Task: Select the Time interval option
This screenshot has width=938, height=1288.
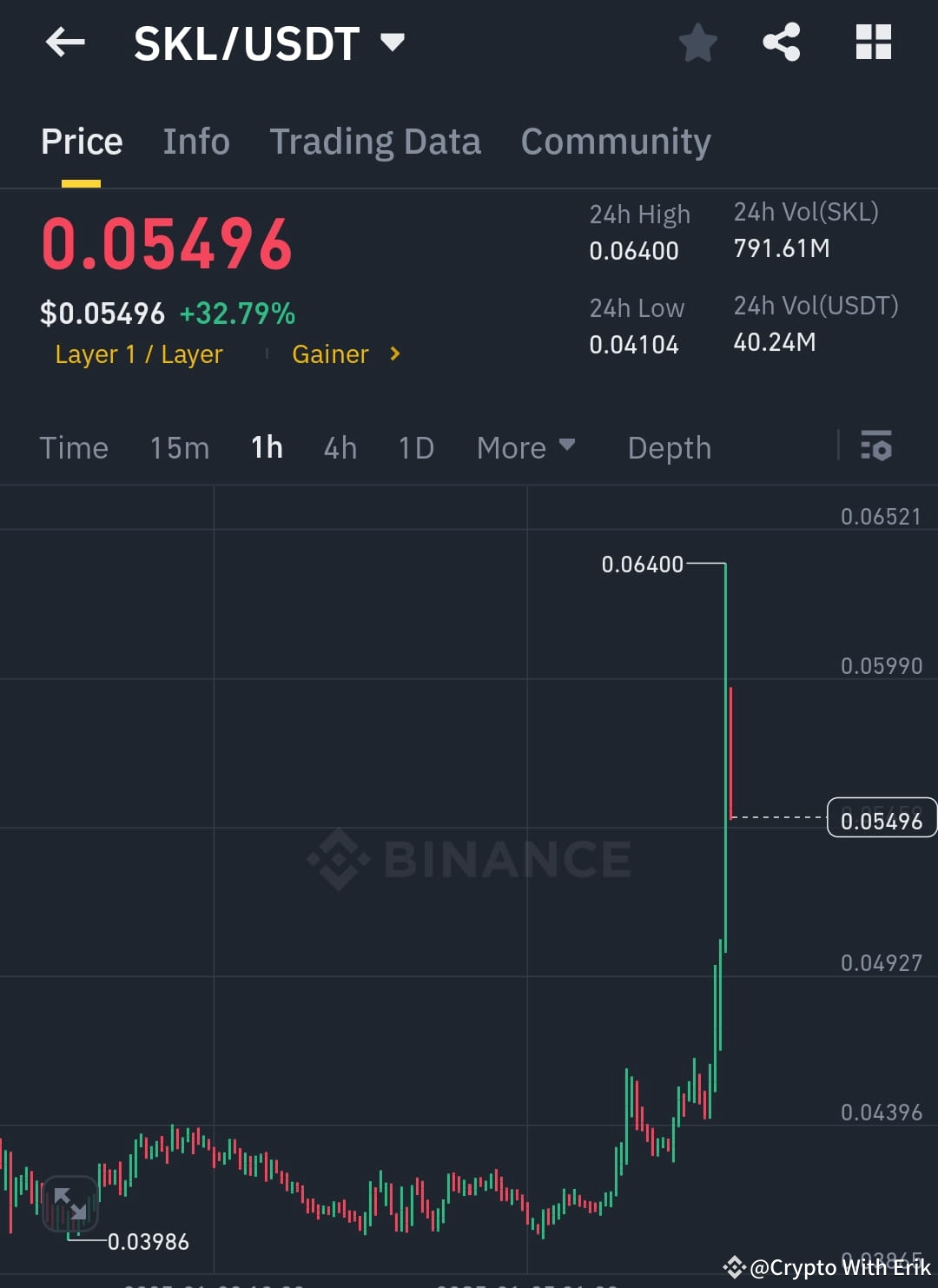Action: 74,447
